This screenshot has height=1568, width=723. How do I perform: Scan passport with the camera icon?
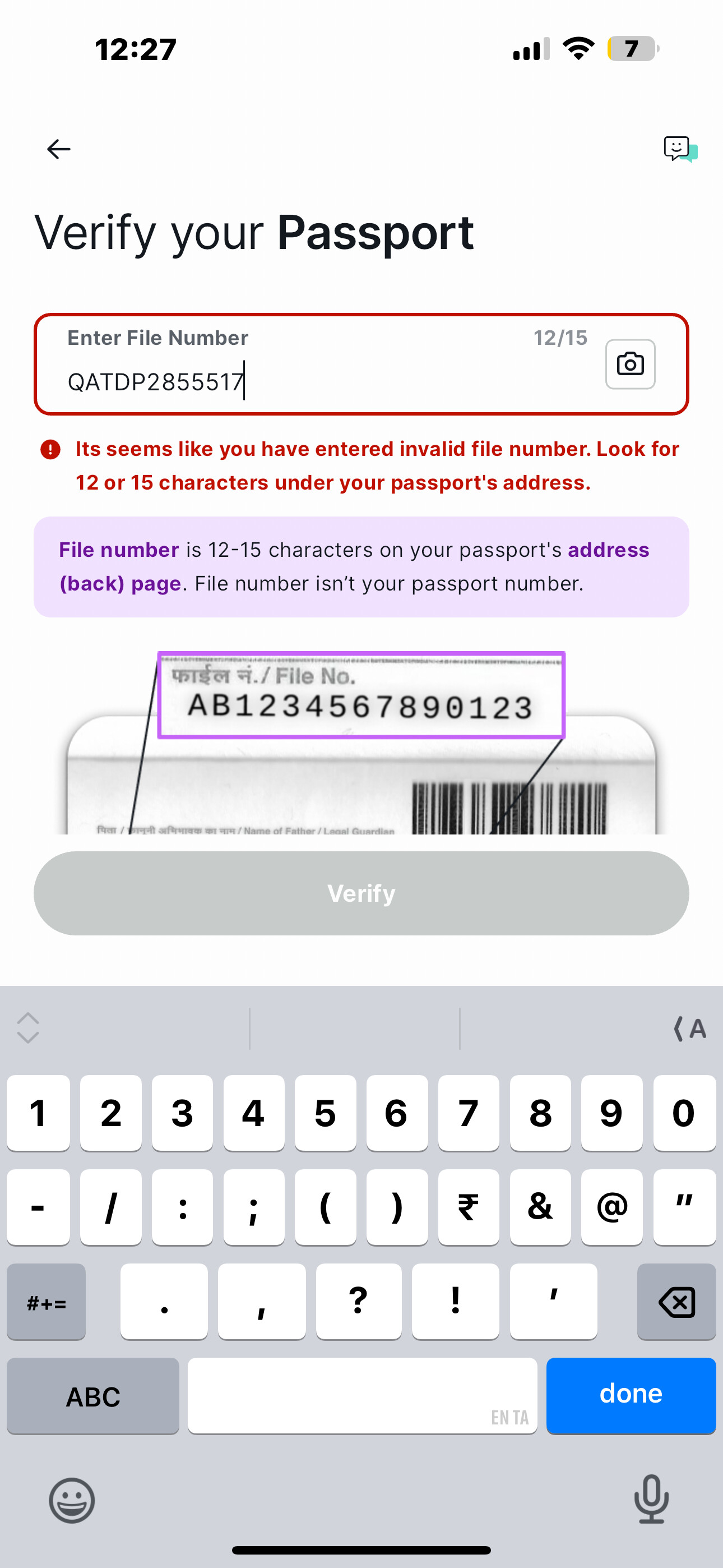[x=630, y=364]
